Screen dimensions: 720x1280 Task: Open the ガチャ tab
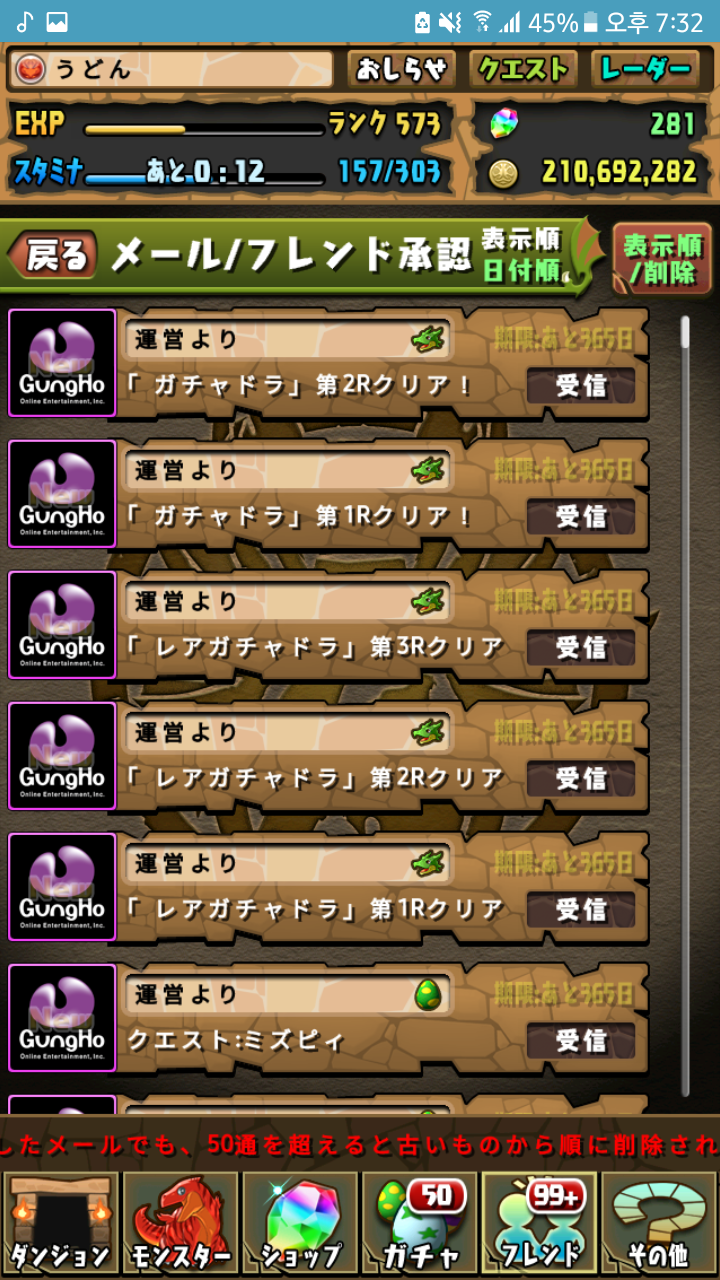420,1224
